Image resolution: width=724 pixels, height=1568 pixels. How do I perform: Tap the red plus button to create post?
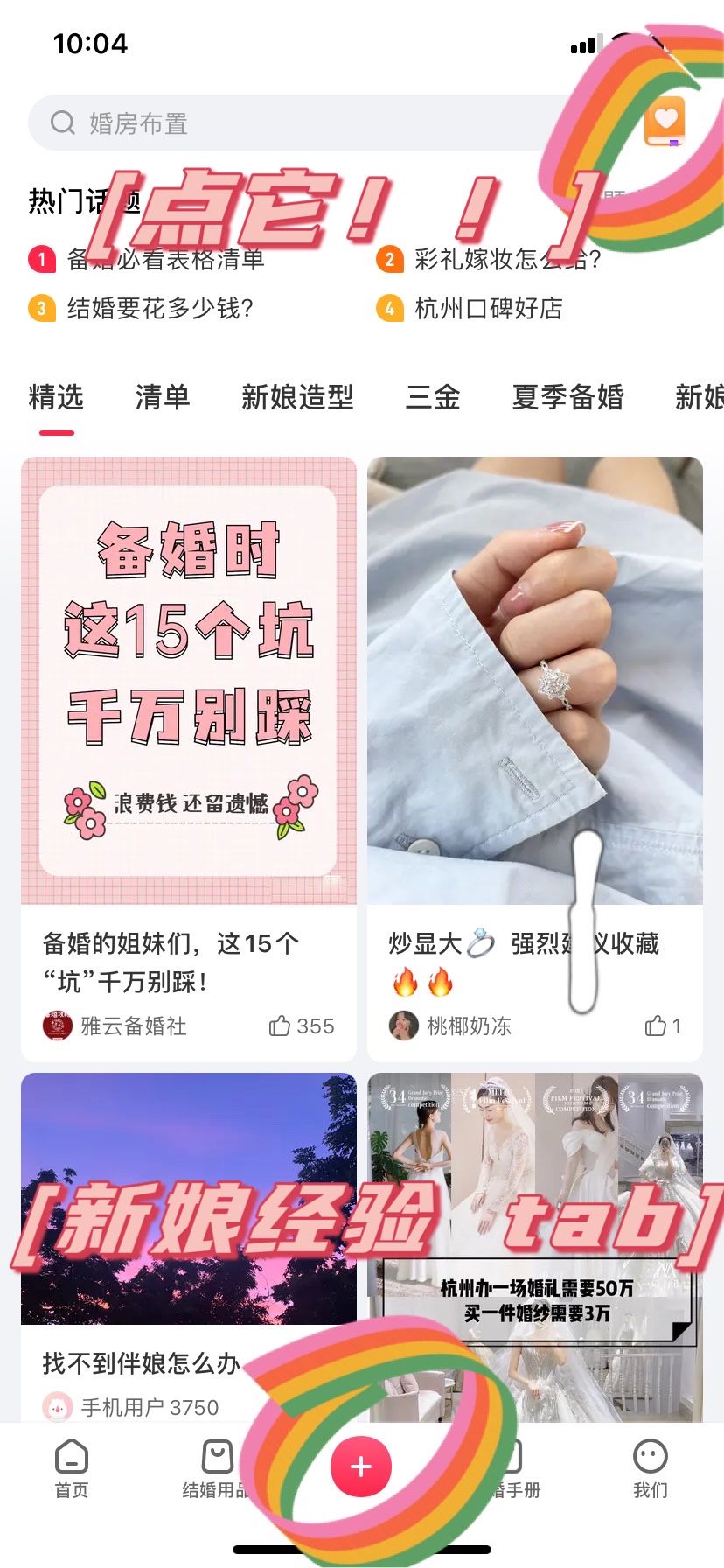(x=361, y=1467)
